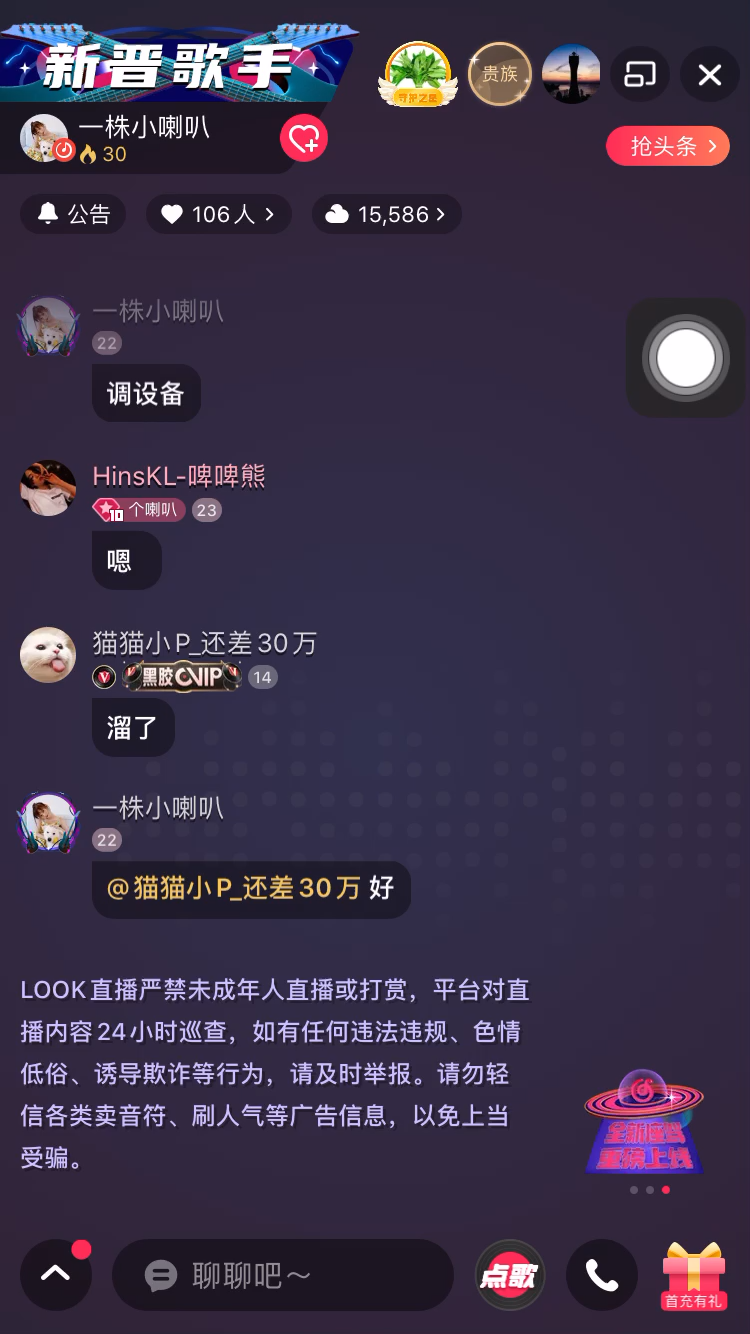Open the 抢头条 button
The image size is (750, 1334).
[668, 146]
